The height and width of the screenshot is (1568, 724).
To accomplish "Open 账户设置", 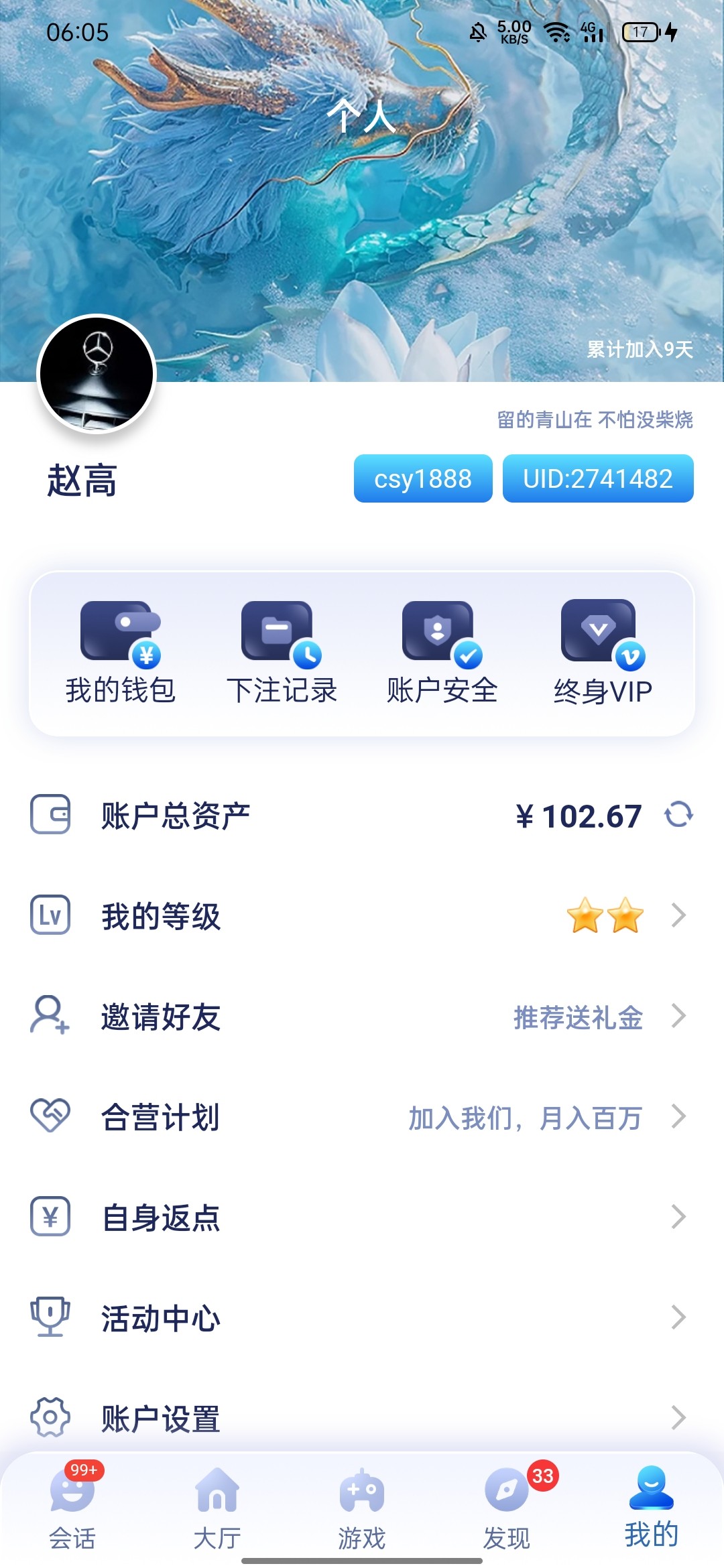I will point(362,1417).
